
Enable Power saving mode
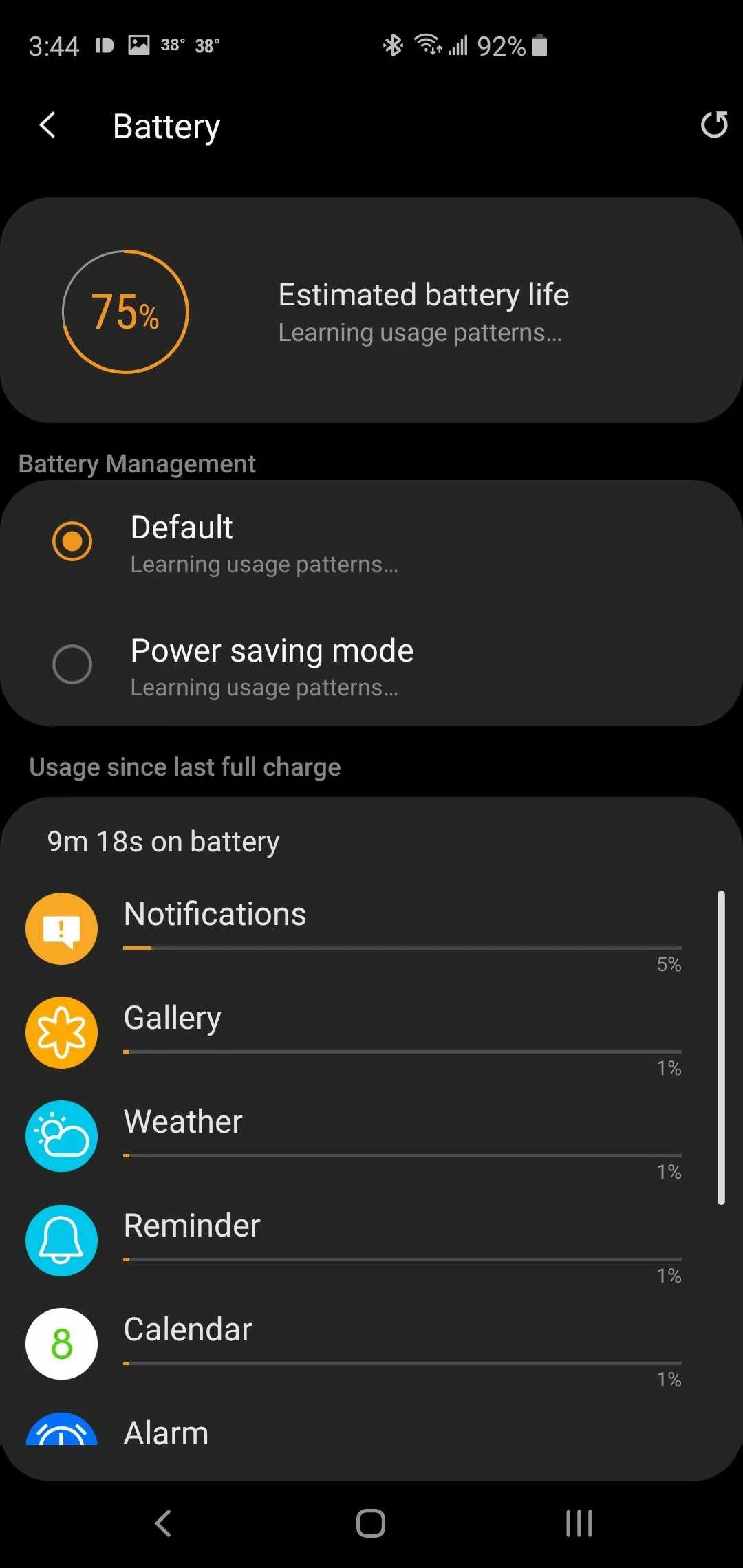[x=371, y=664]
